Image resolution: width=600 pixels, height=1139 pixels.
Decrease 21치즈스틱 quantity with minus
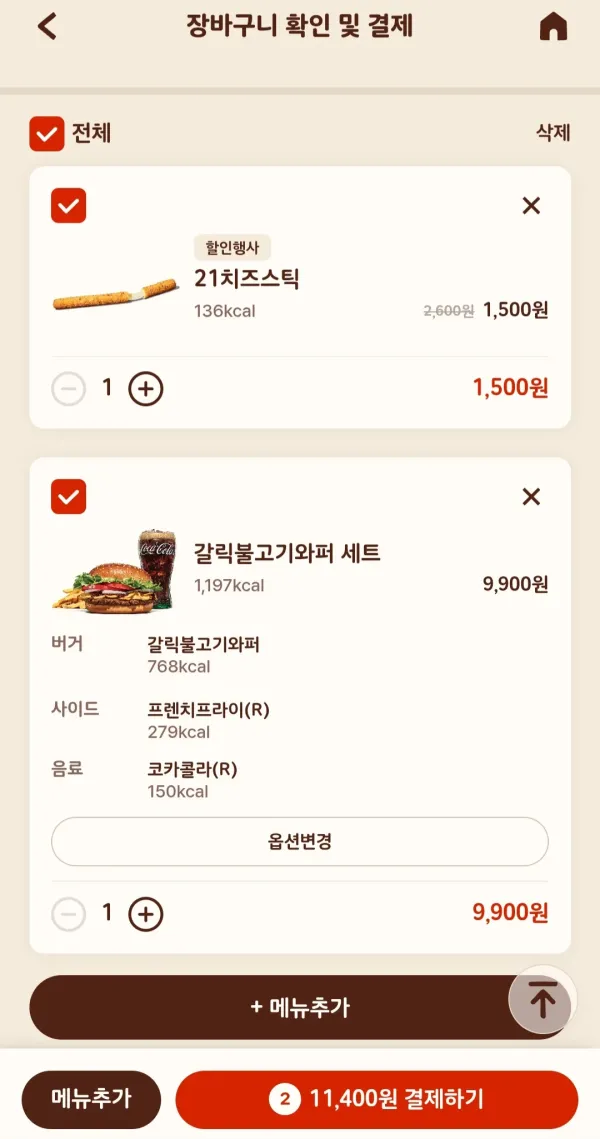(68, 389)
